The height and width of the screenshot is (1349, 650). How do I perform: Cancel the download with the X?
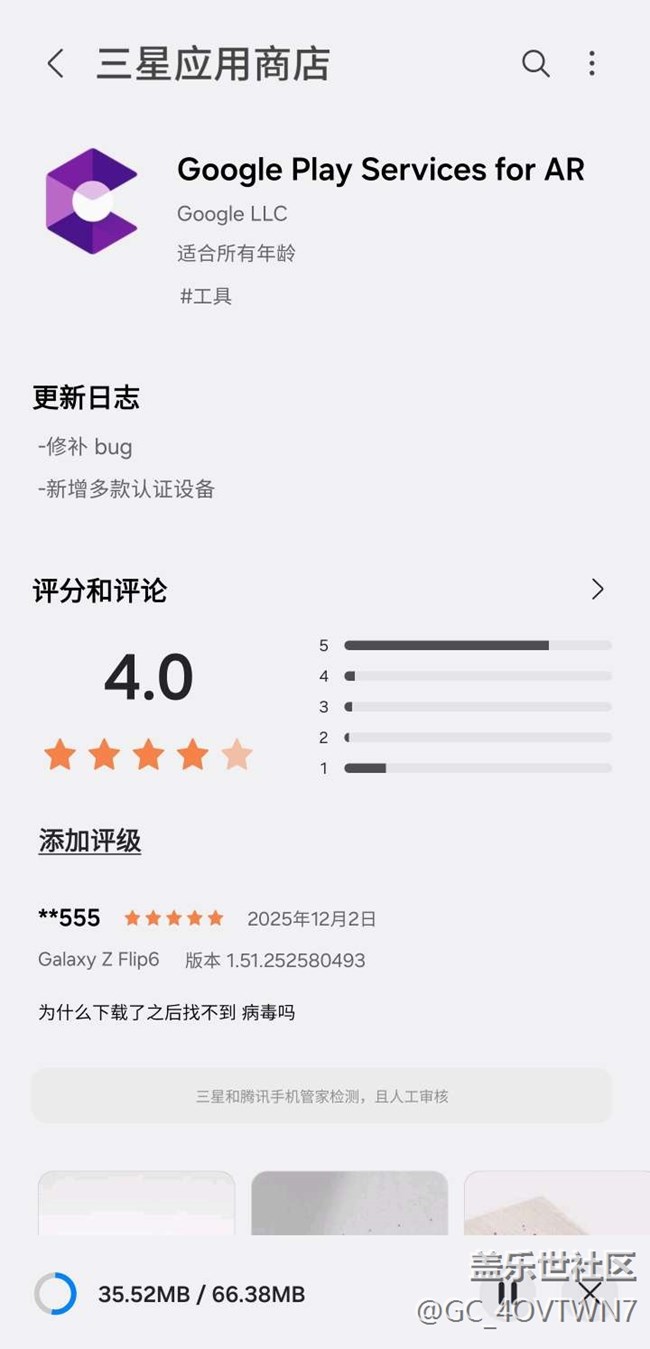tap(591, 1294)
